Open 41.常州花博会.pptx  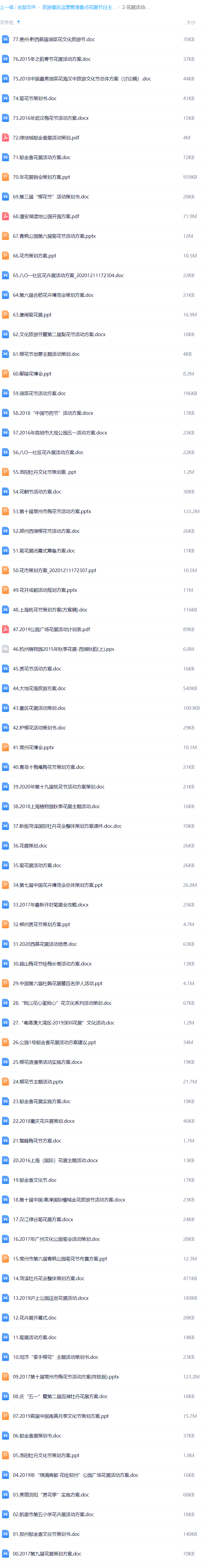point(33,747)
